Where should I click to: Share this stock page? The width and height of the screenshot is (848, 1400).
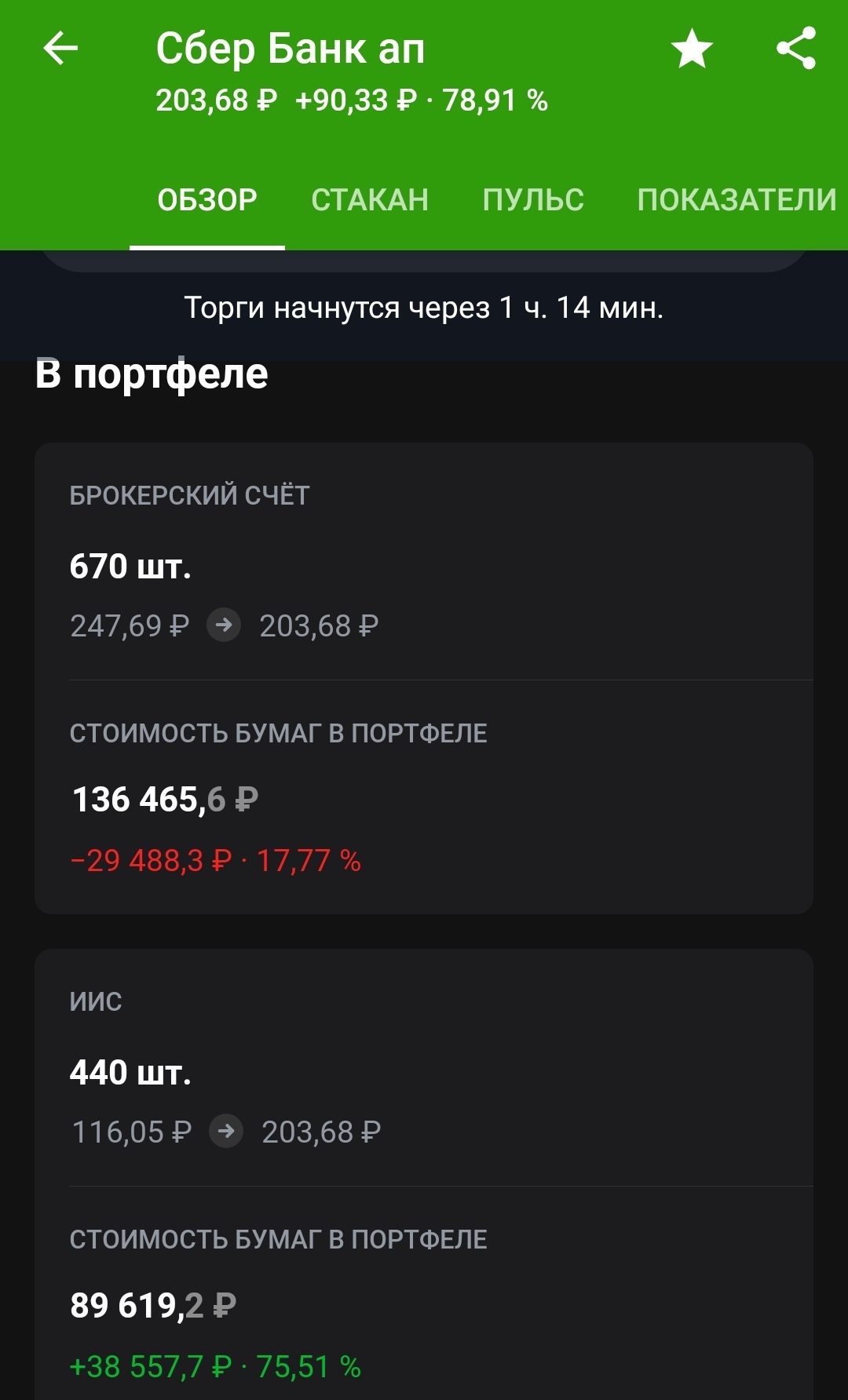coord(796,49)
